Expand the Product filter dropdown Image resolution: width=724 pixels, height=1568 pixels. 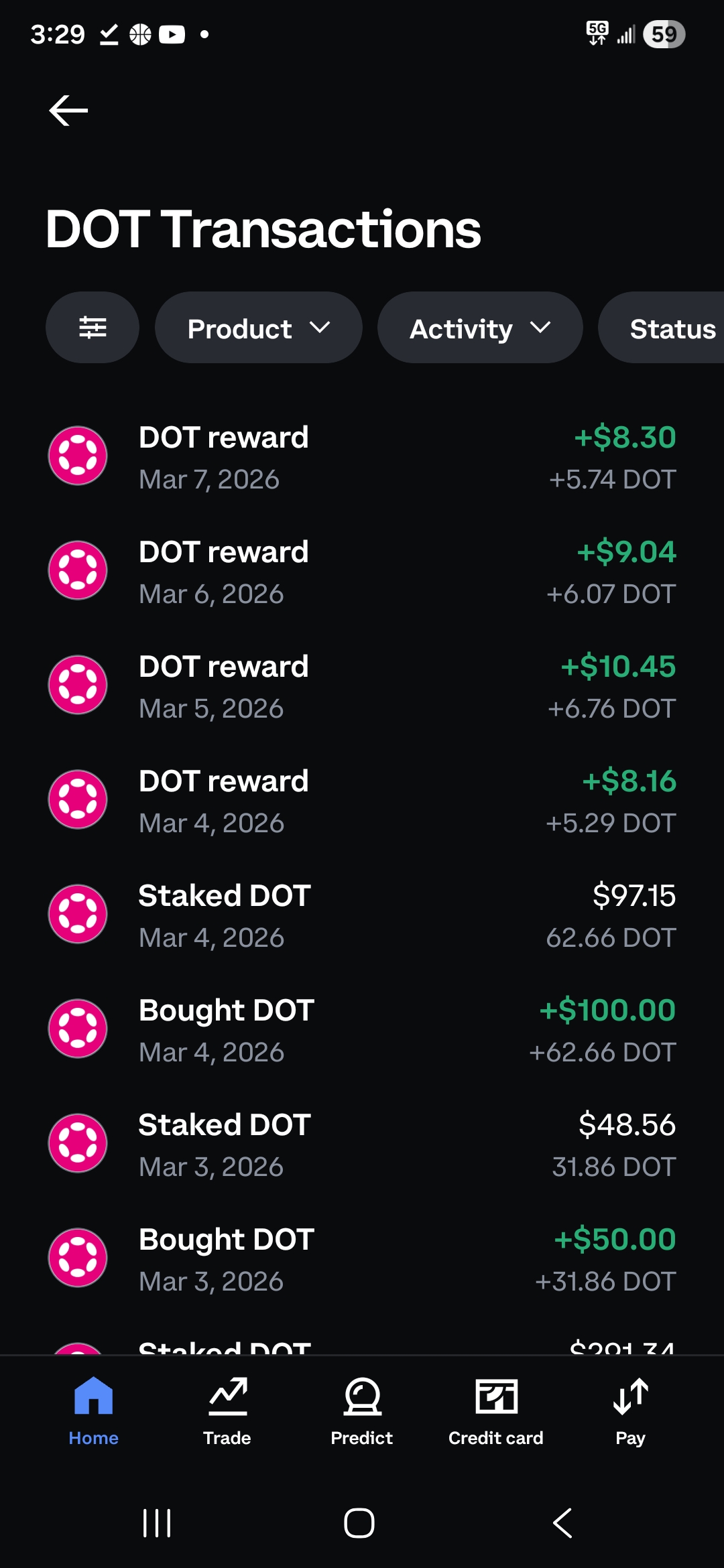coord(258,328)
